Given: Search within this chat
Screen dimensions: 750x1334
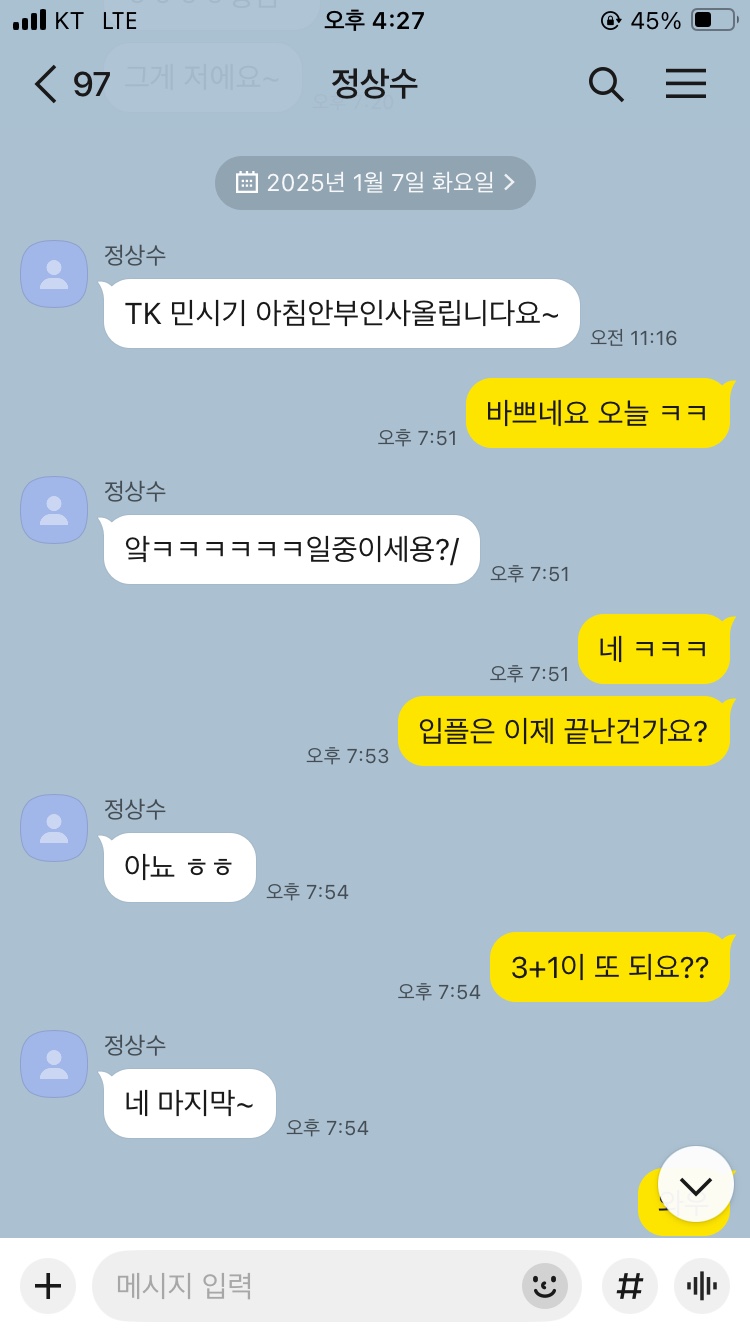Looking at the screenshot, I should (x=606, y=85).
